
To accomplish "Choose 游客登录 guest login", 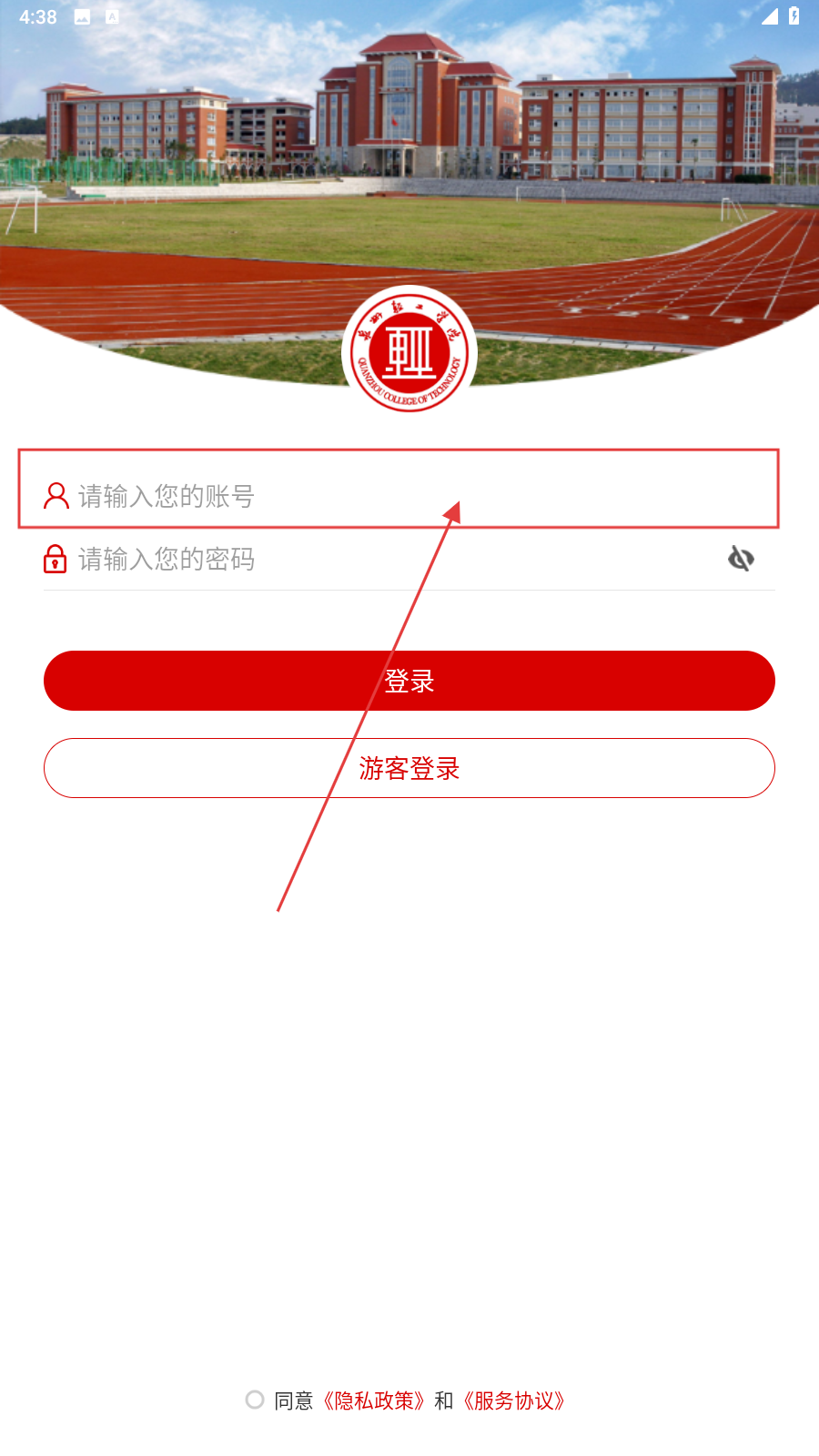I will coord(409,768).
